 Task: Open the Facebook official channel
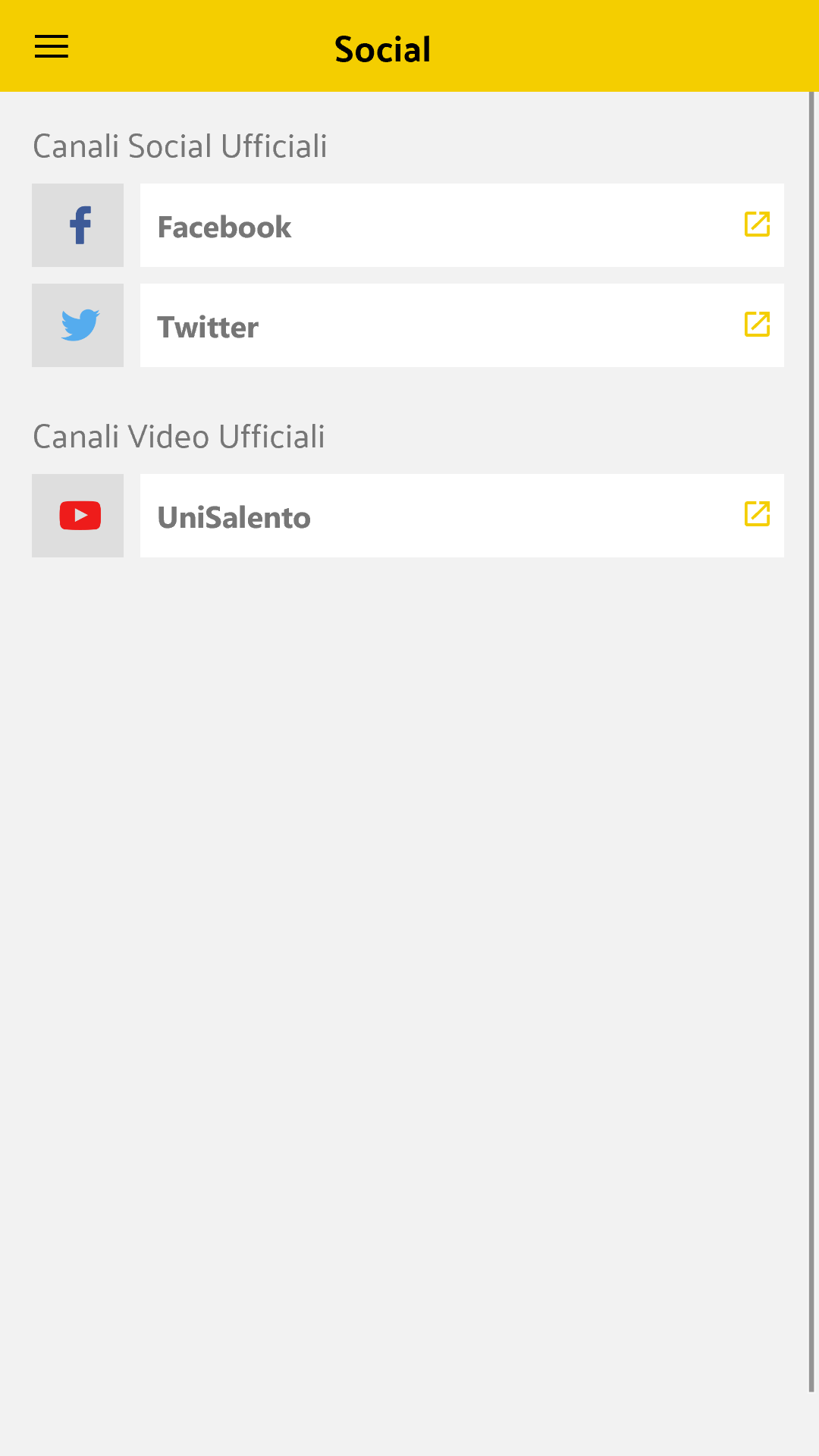[462, 225]
